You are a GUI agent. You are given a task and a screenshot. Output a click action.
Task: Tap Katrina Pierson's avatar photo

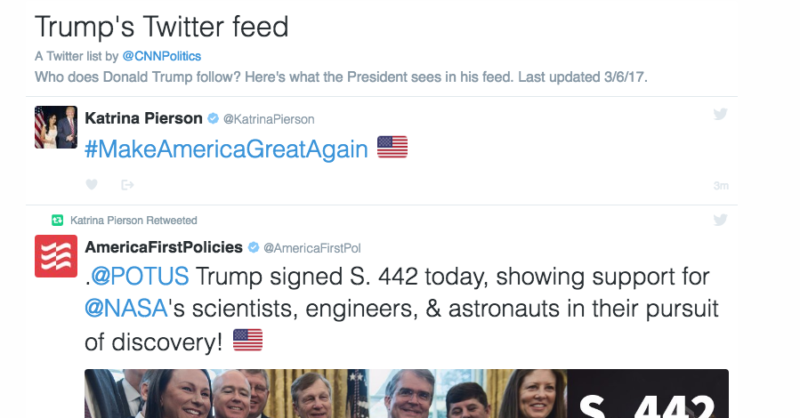click(x=55, y=127)
